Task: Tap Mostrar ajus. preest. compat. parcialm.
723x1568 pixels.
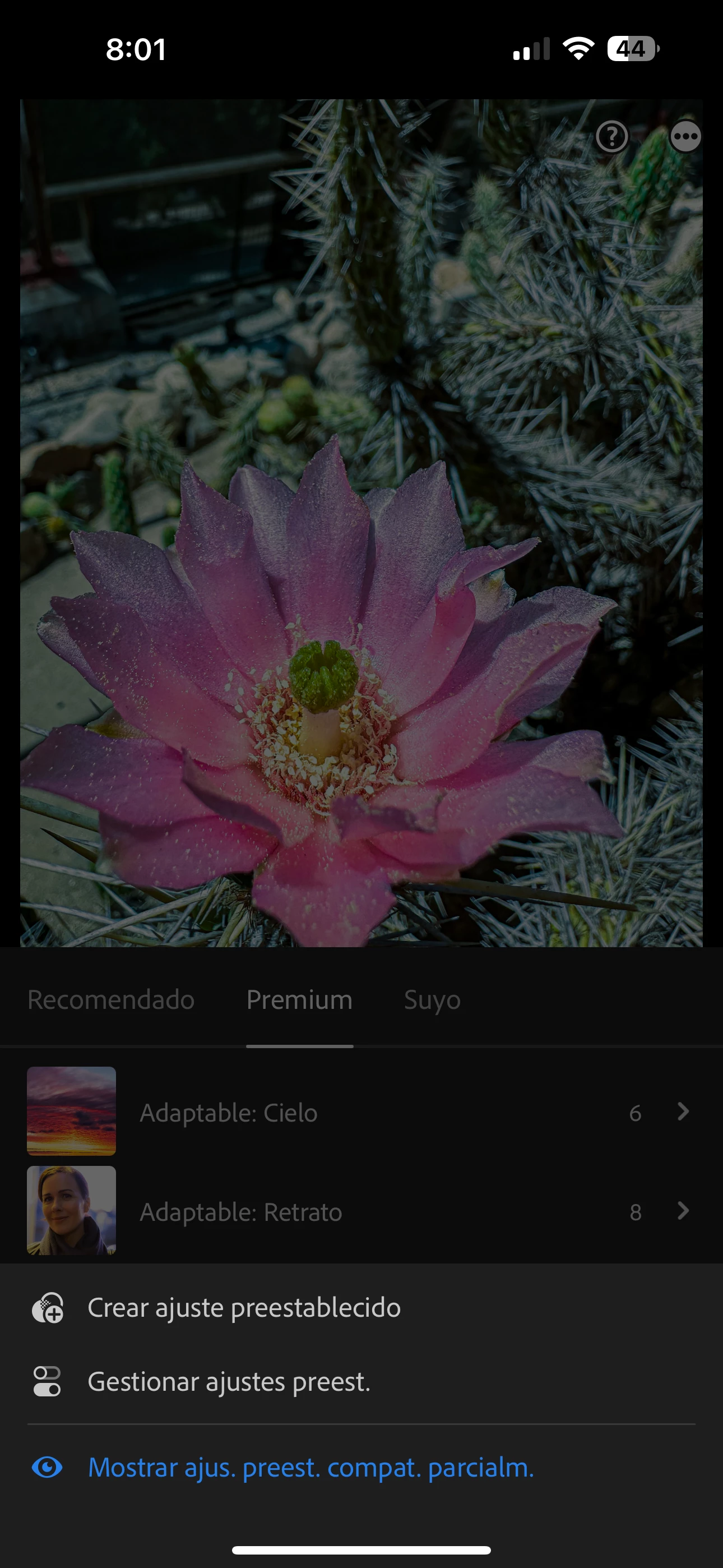Action: (x=310, y=1468)
